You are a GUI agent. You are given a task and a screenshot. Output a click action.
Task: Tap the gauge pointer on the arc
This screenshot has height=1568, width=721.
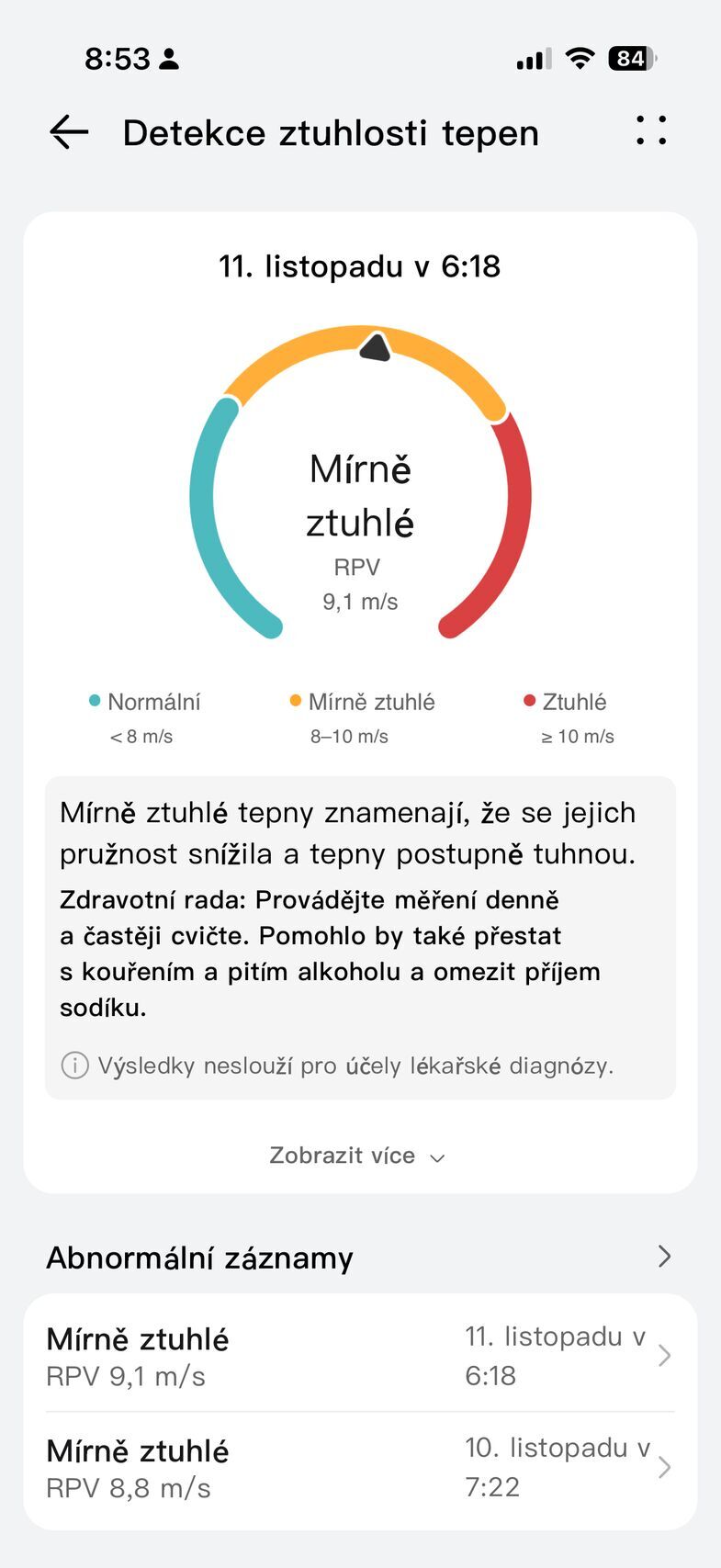point(377,347)
